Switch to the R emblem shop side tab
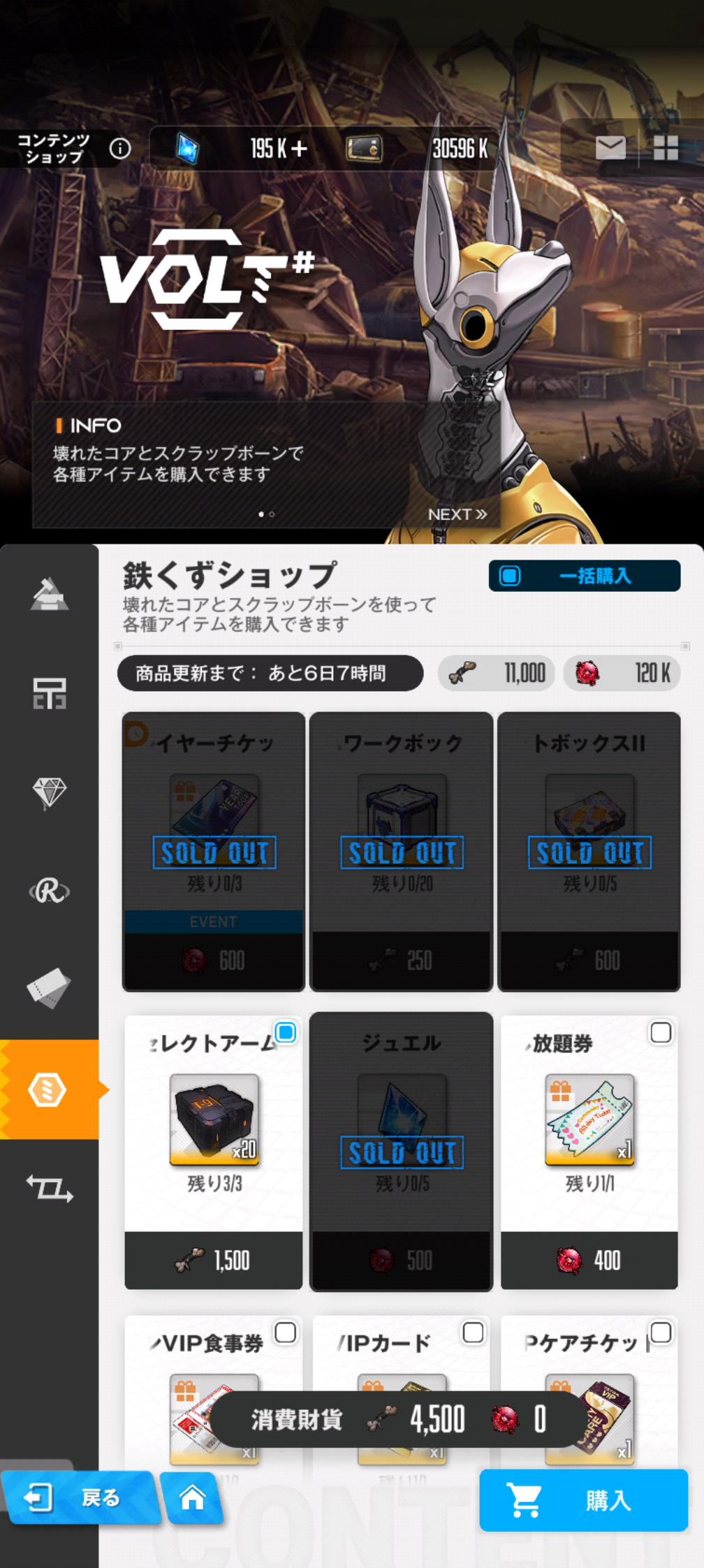 click(x=50, y=891)
